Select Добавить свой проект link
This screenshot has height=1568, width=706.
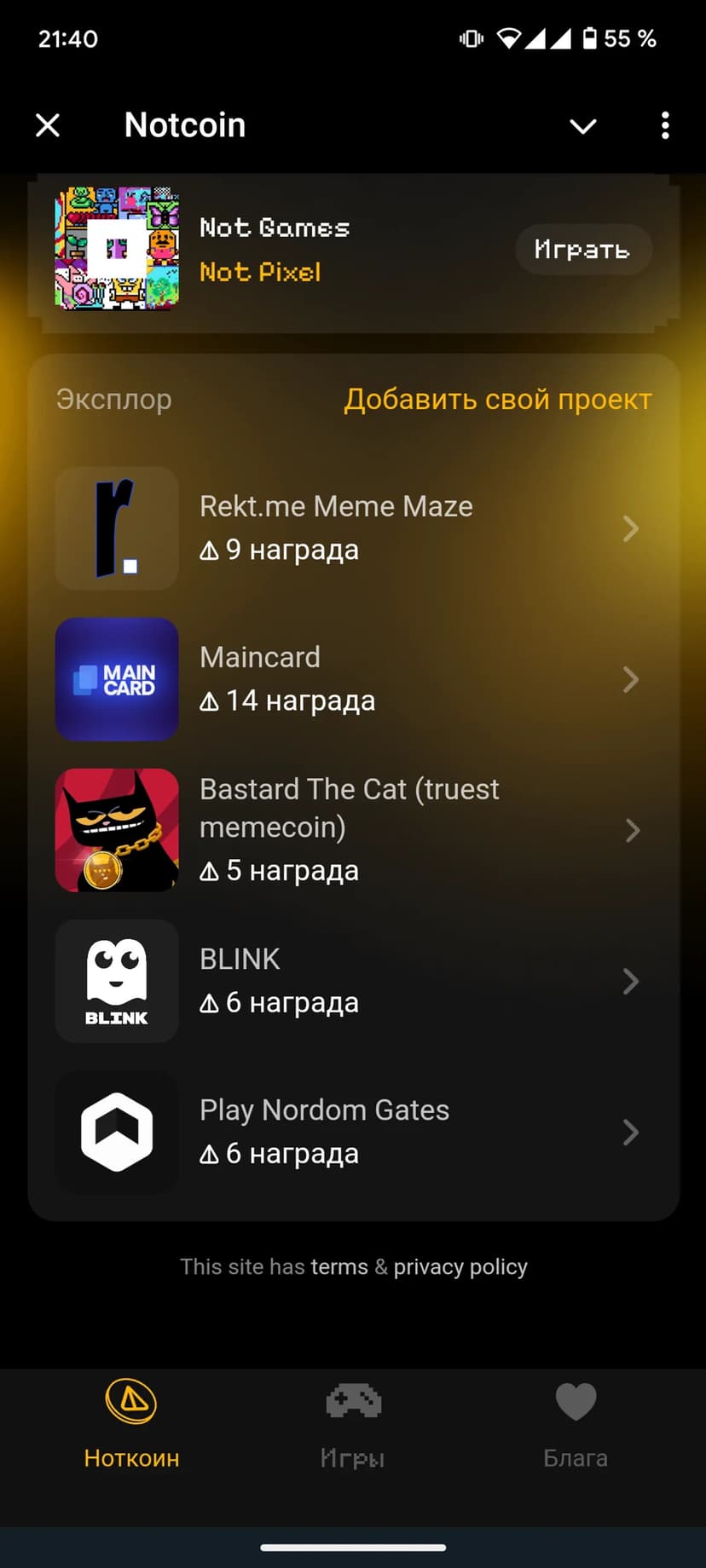pos(498,400)
